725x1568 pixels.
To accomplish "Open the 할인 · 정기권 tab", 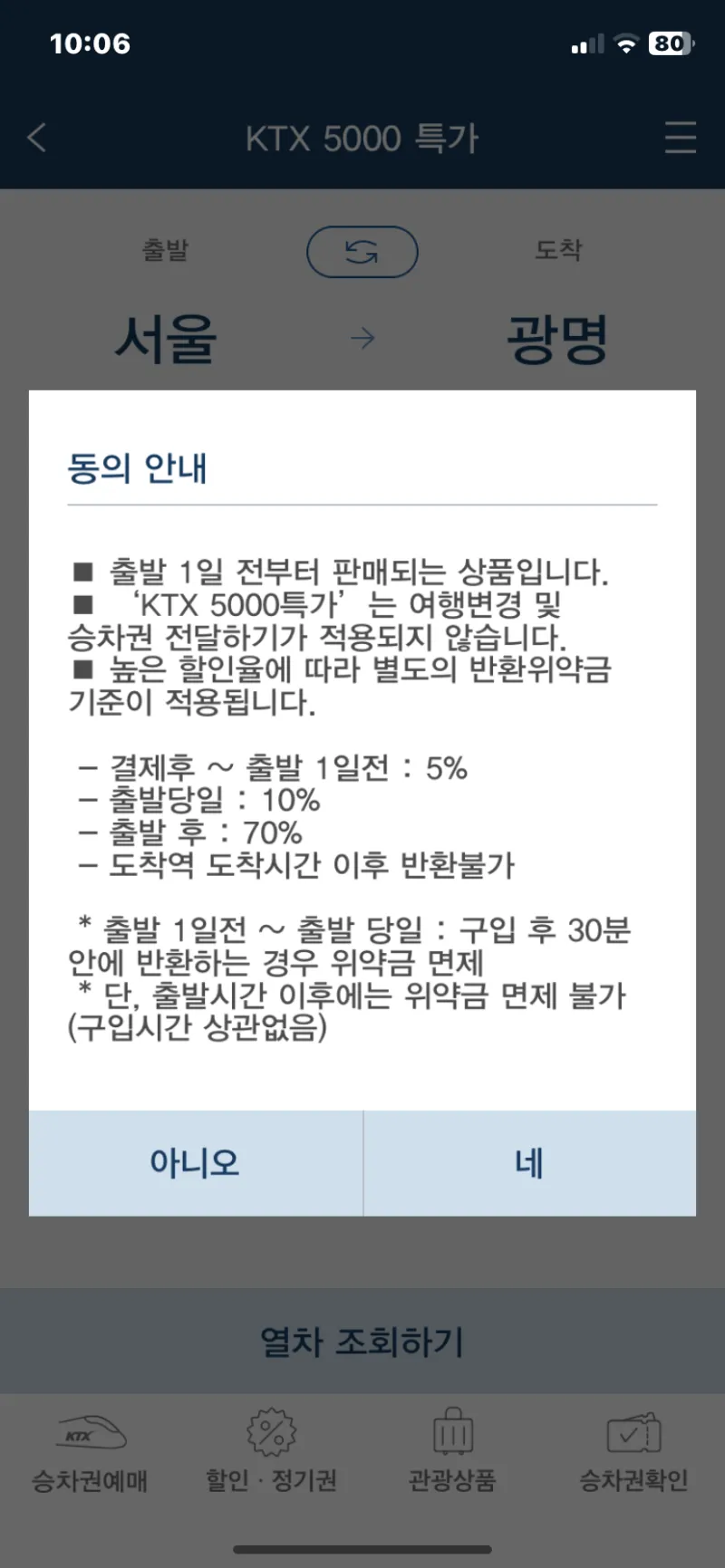I will pos(272,1453).
